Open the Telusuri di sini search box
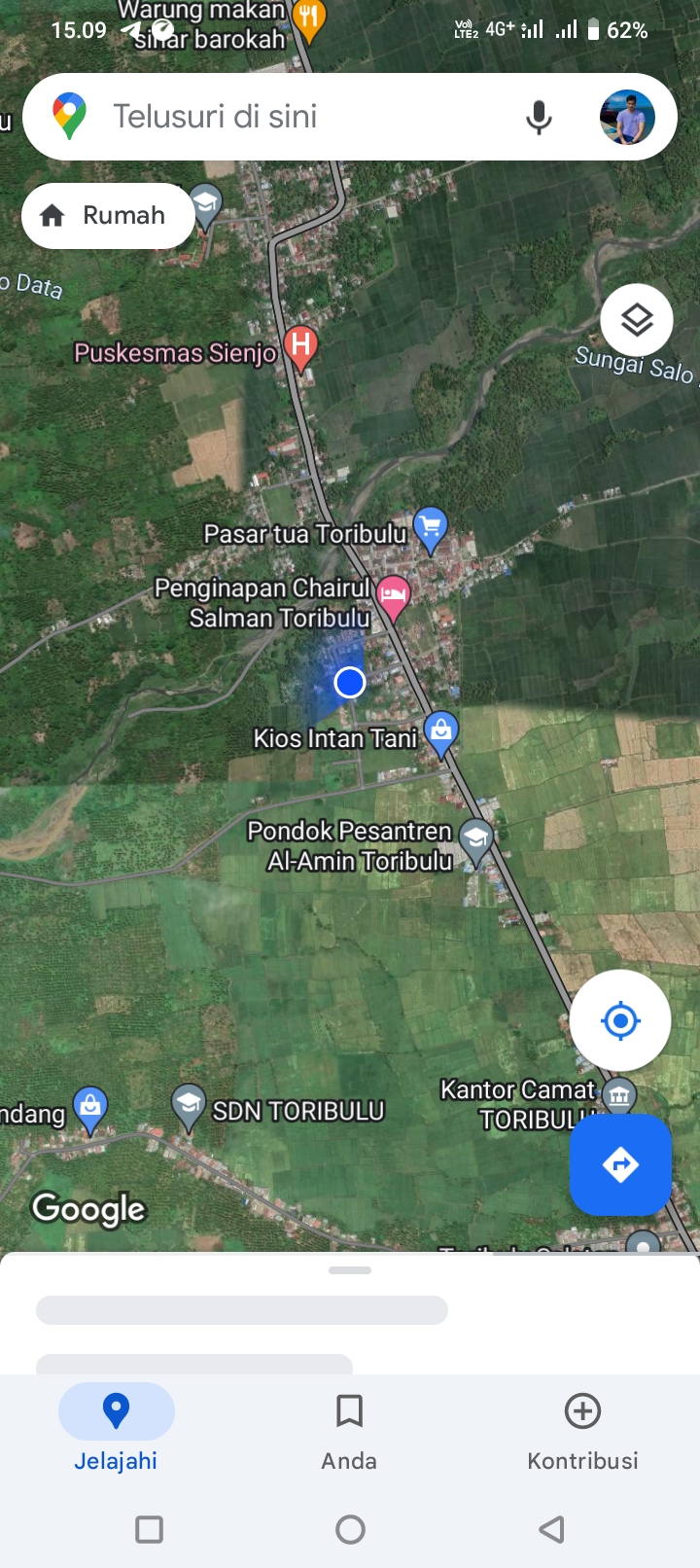The image size is (700, 1568). pyautogui.click(x=292, y=117)
